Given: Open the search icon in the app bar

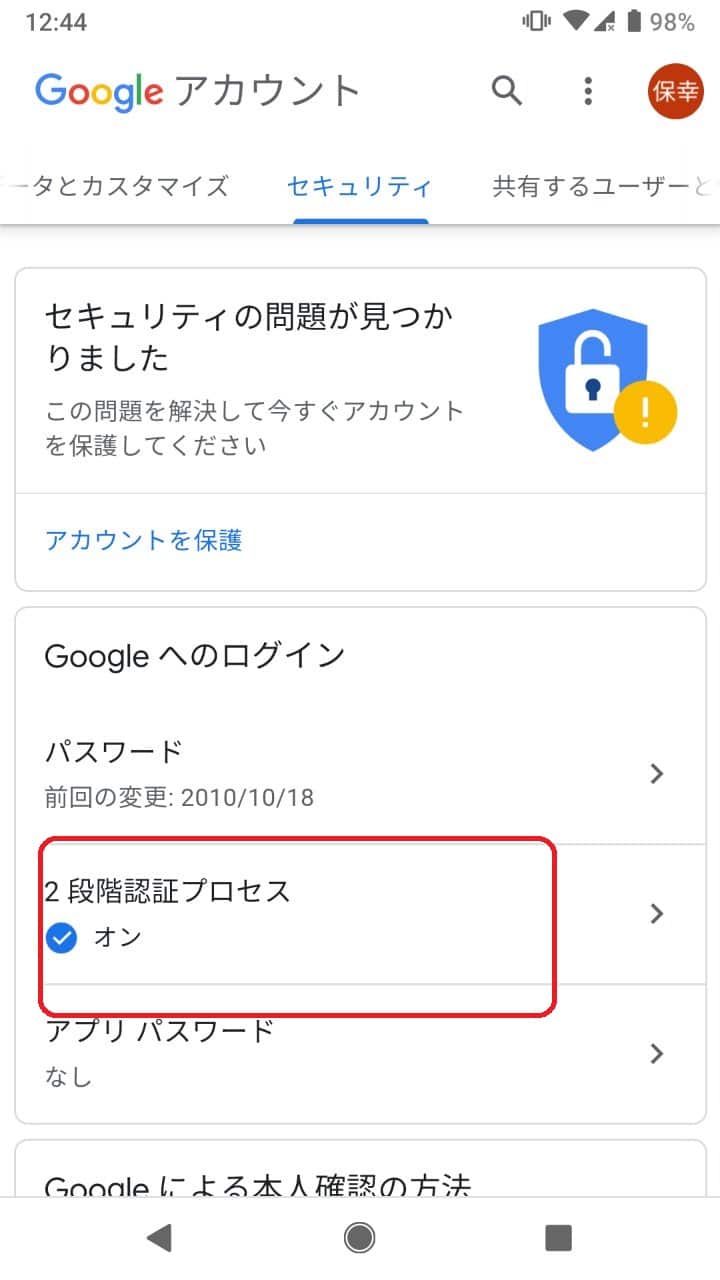Looking at the screenshot, I should (x=507, y=91).
